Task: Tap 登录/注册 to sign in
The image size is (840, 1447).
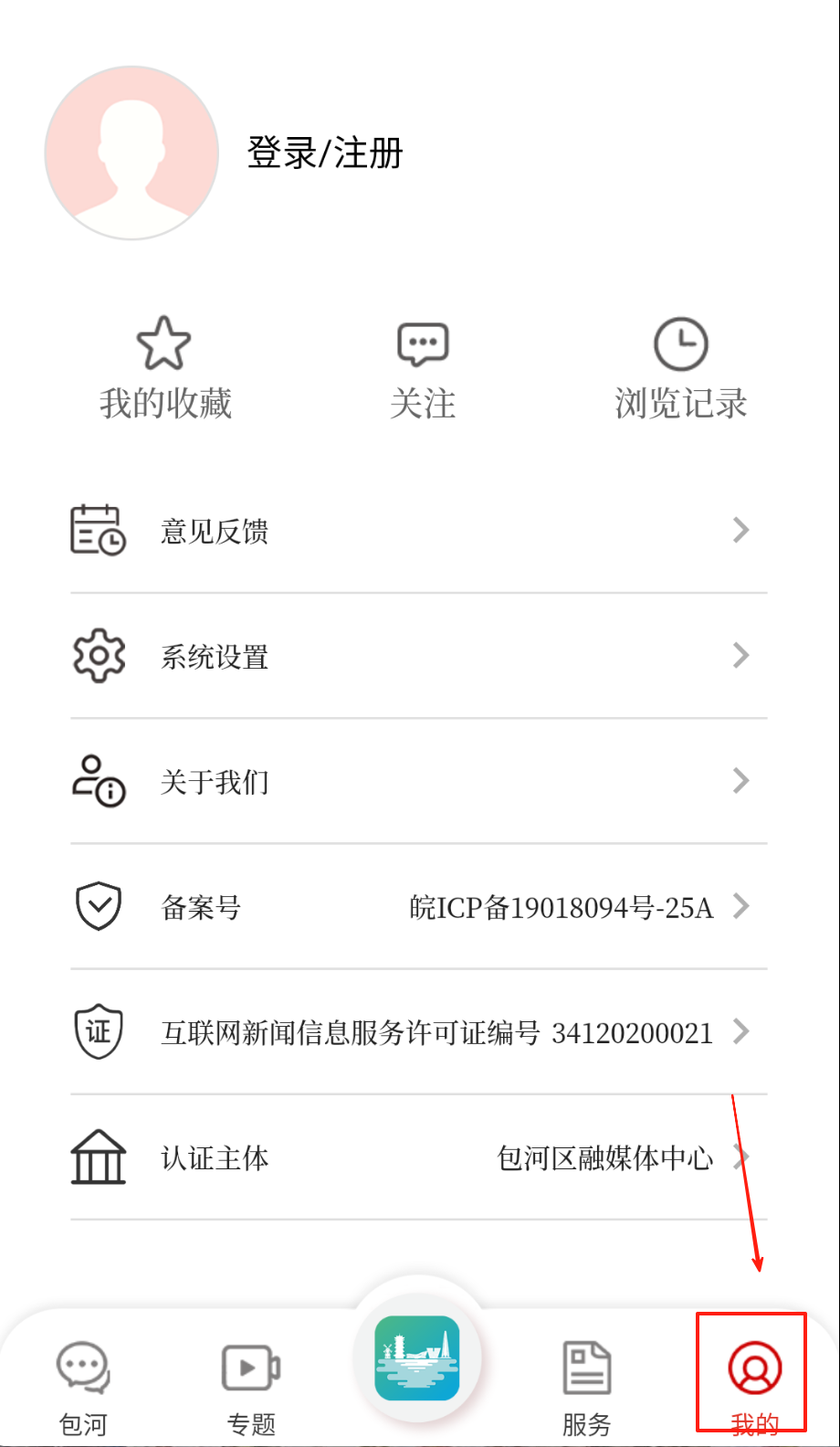Action: coord(324,153)
